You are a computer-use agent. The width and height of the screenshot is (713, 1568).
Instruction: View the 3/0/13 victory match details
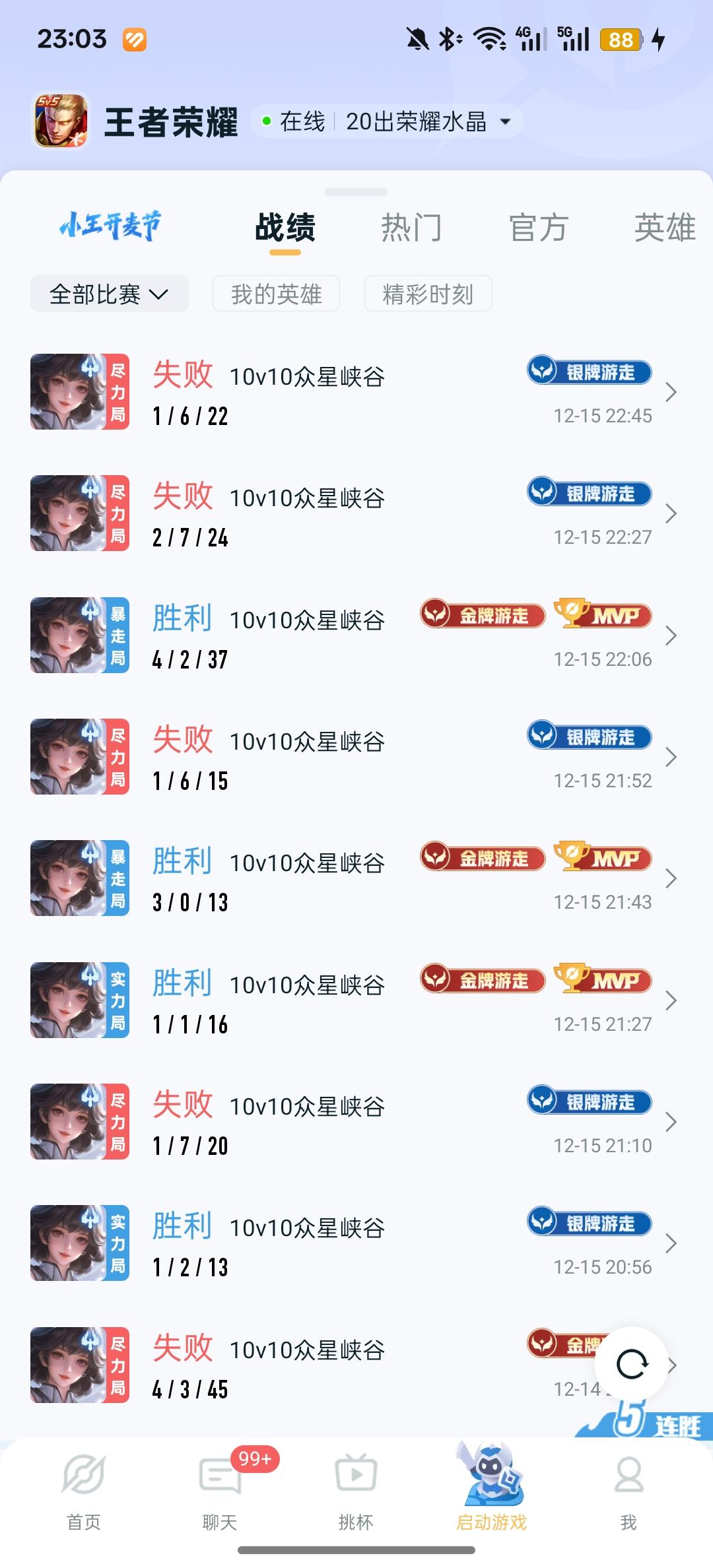pyautogui.click(x=356, y=878)
